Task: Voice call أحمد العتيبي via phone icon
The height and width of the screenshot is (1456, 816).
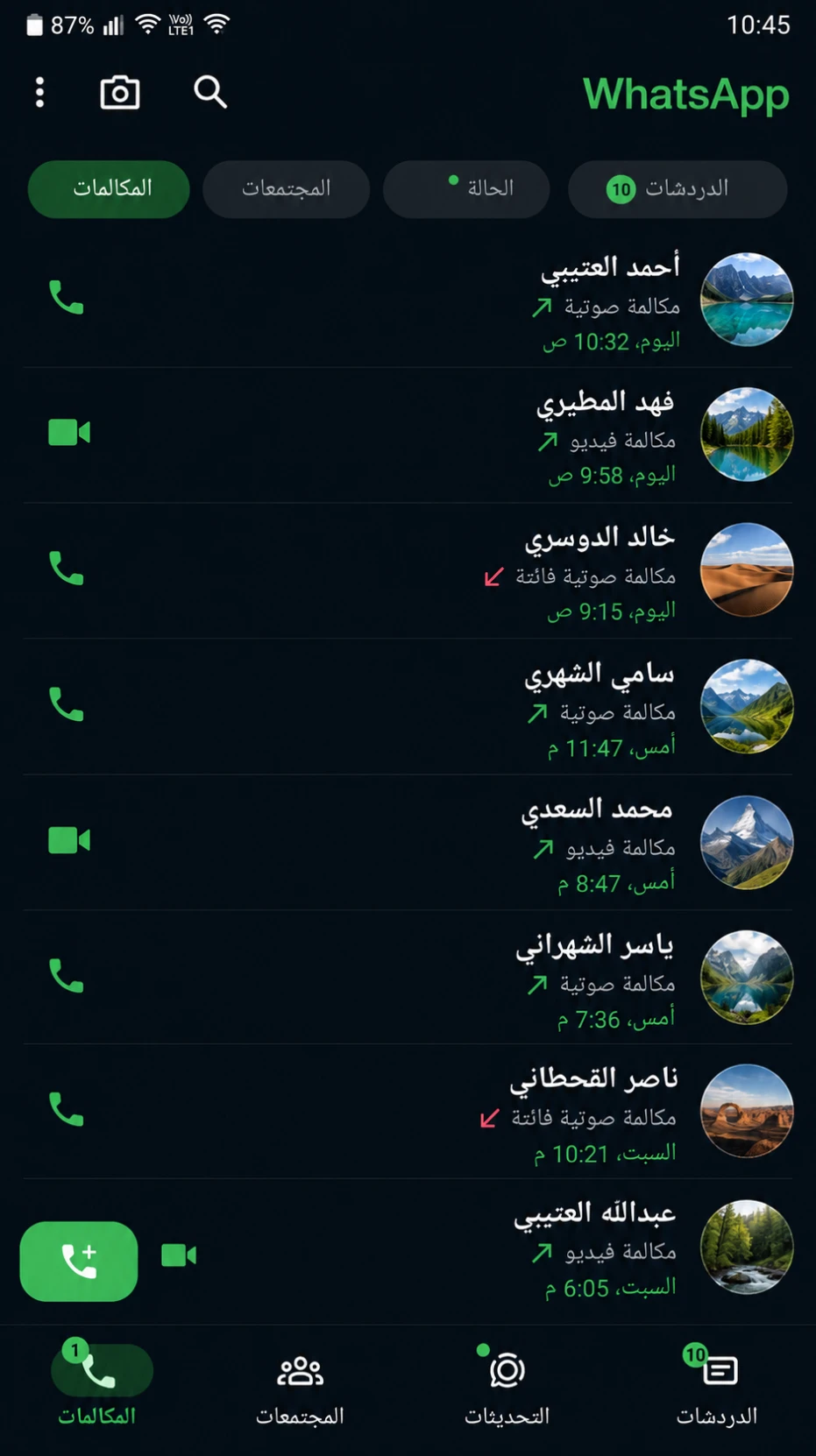Action: click(x=67, y=298)
